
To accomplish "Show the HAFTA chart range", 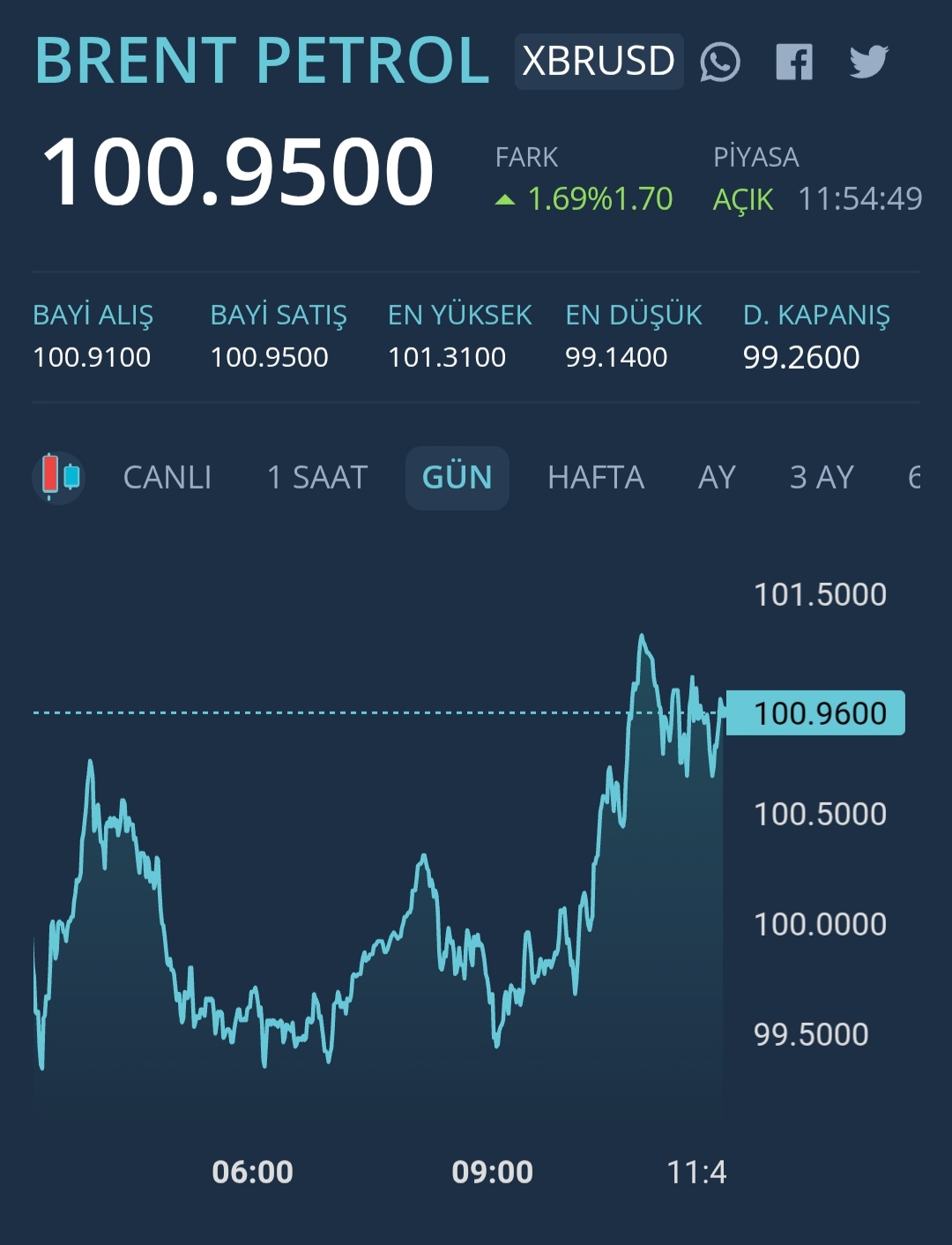I will point(596,478).
